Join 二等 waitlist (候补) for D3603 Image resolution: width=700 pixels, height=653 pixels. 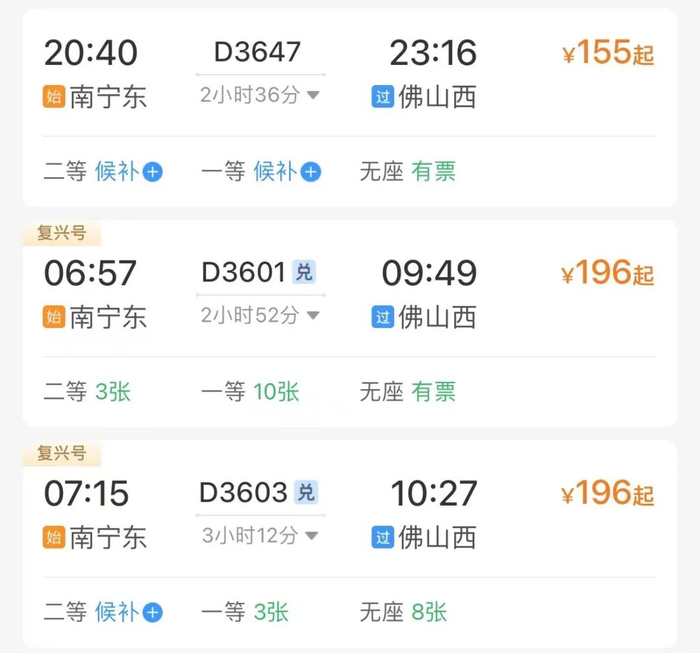128,612
